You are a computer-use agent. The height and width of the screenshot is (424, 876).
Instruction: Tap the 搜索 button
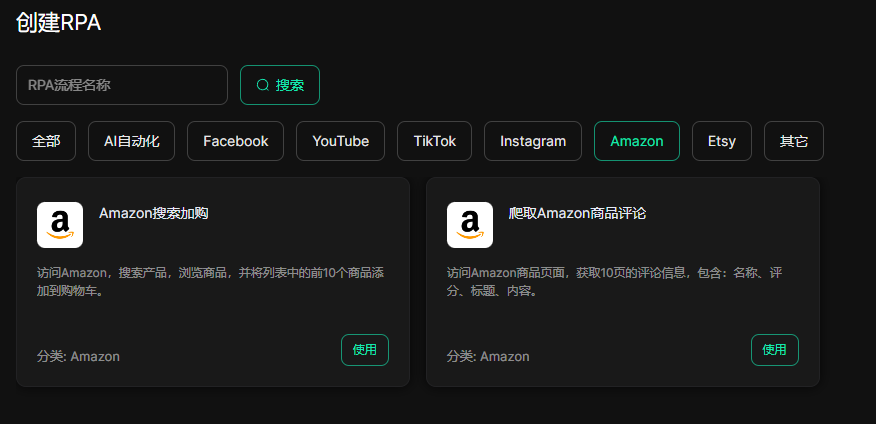pos(280,85)
